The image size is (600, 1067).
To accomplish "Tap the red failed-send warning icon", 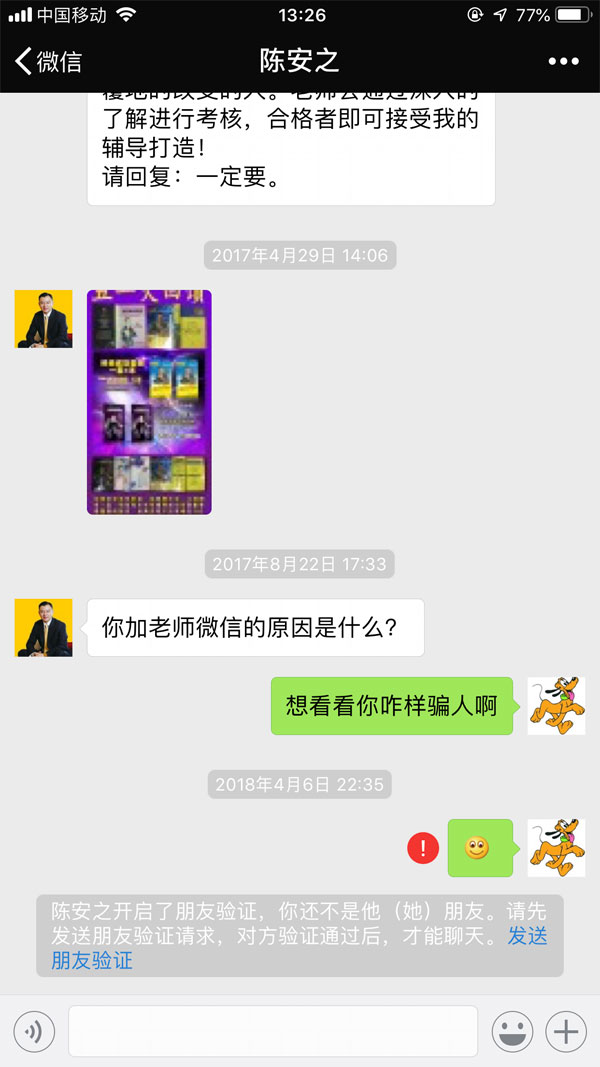I will [x=423, y=849].
